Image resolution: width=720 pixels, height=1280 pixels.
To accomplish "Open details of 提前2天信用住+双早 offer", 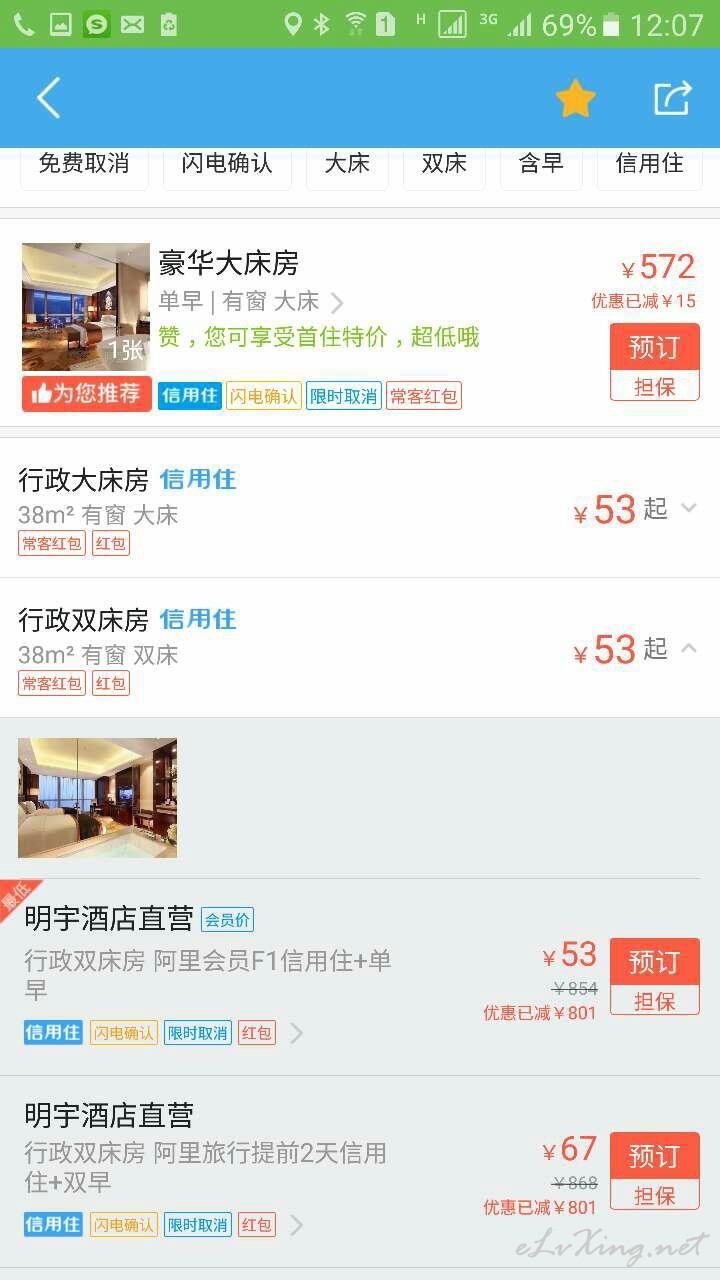I will pos(296,1225).
